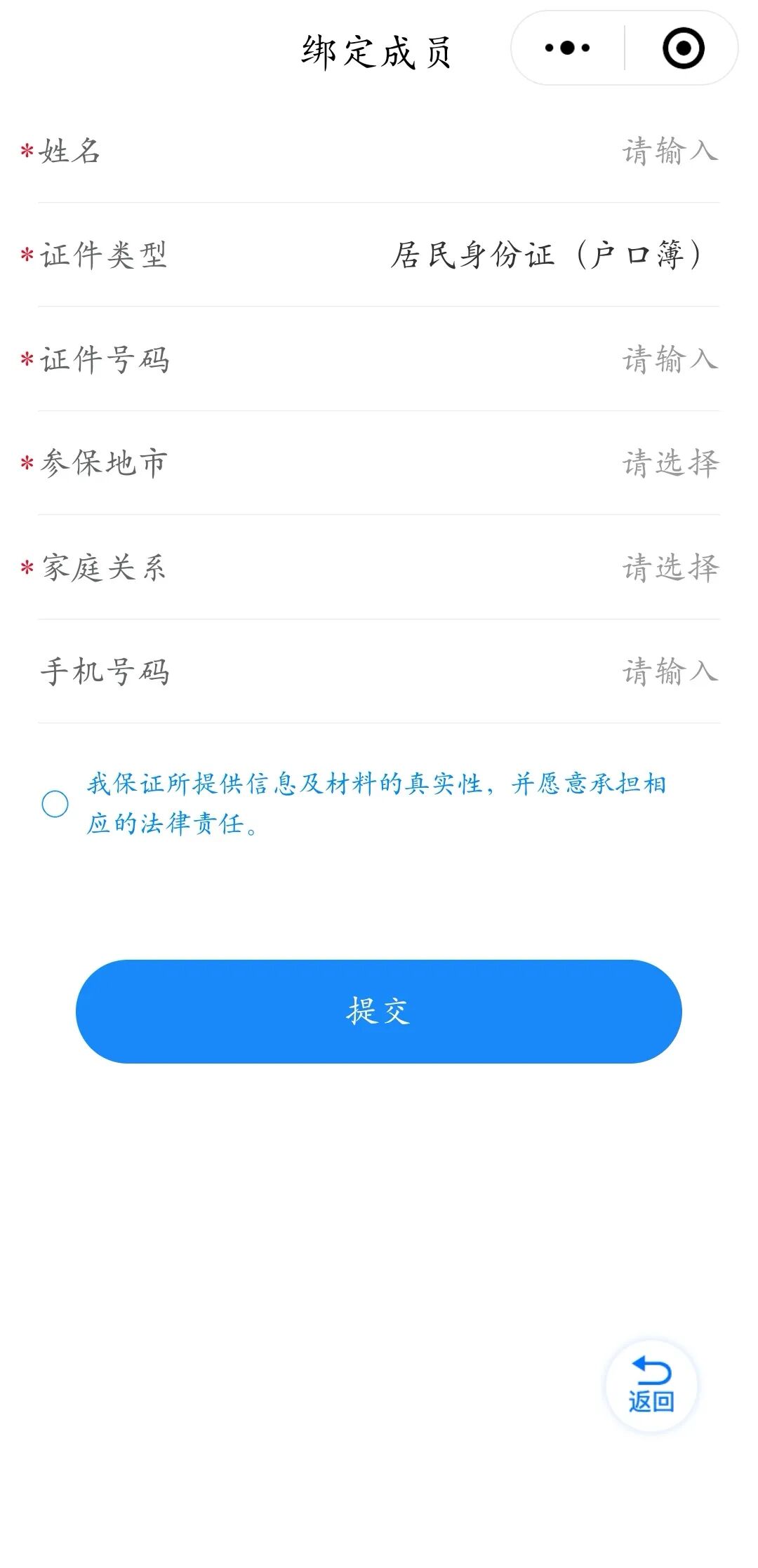Select 居民身份证（户口簿）value text
This screenshot has width=758, height=1568.
tap(547, 255)
